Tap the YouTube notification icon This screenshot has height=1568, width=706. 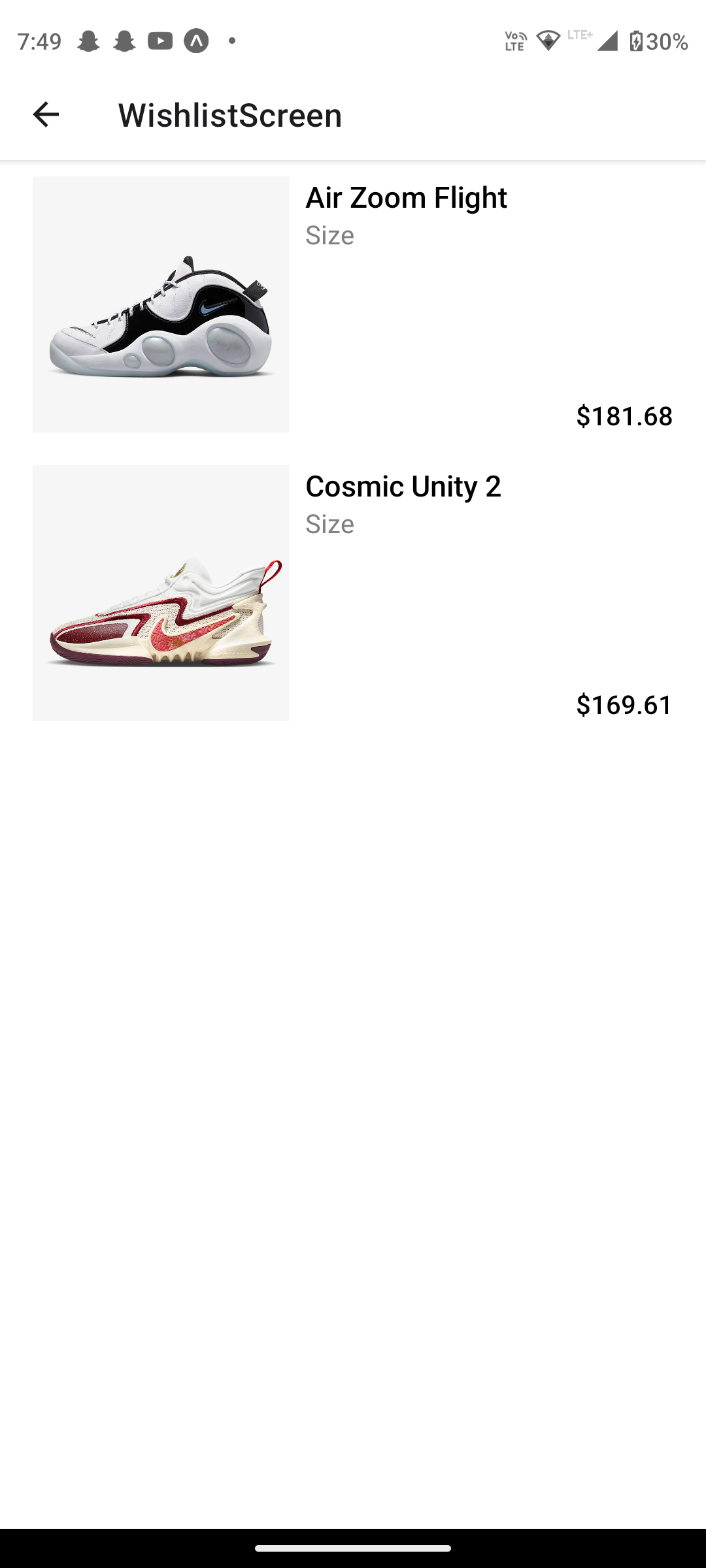click(160, 42)
